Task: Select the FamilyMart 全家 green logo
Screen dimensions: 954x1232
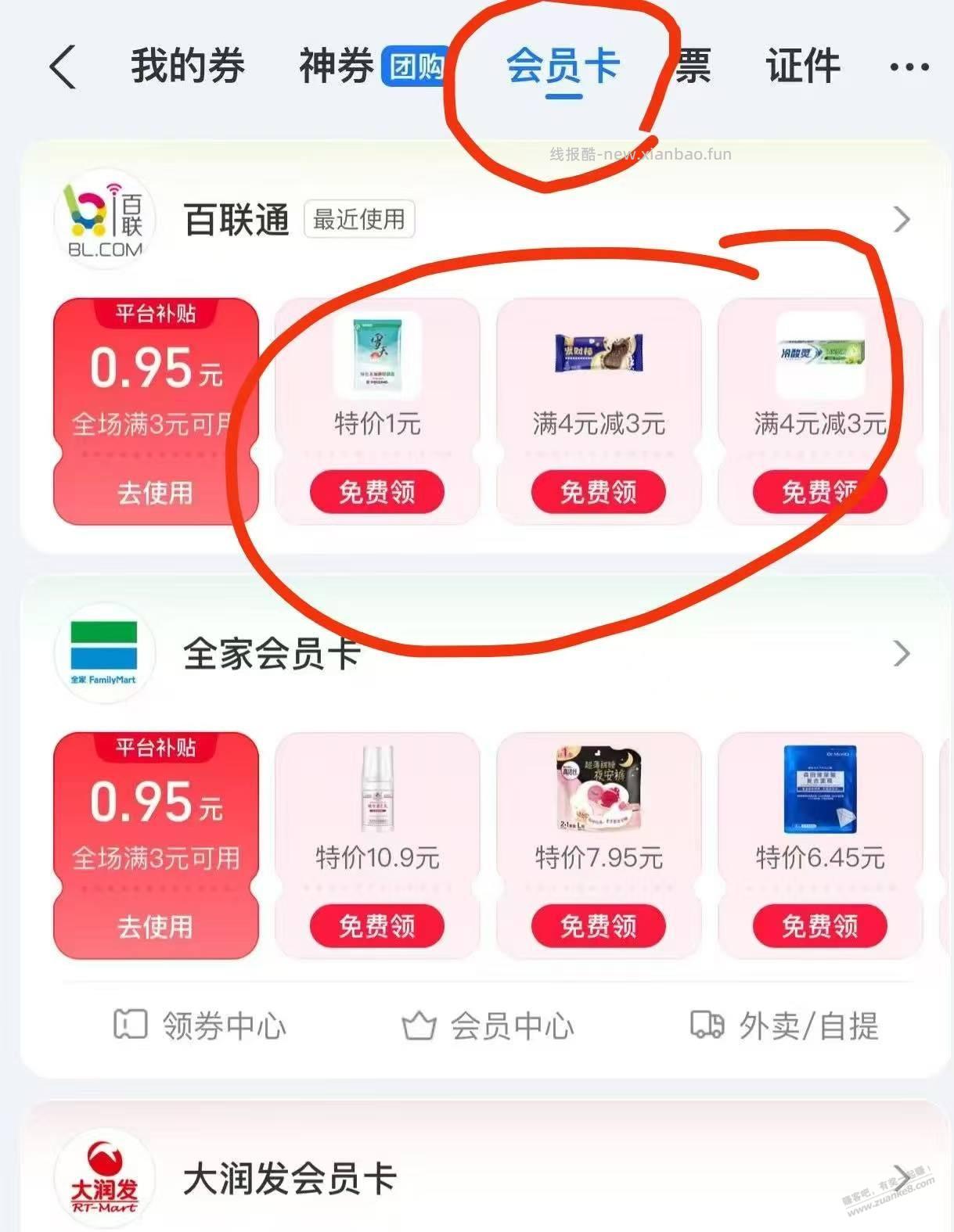Action: coord(106,656)
